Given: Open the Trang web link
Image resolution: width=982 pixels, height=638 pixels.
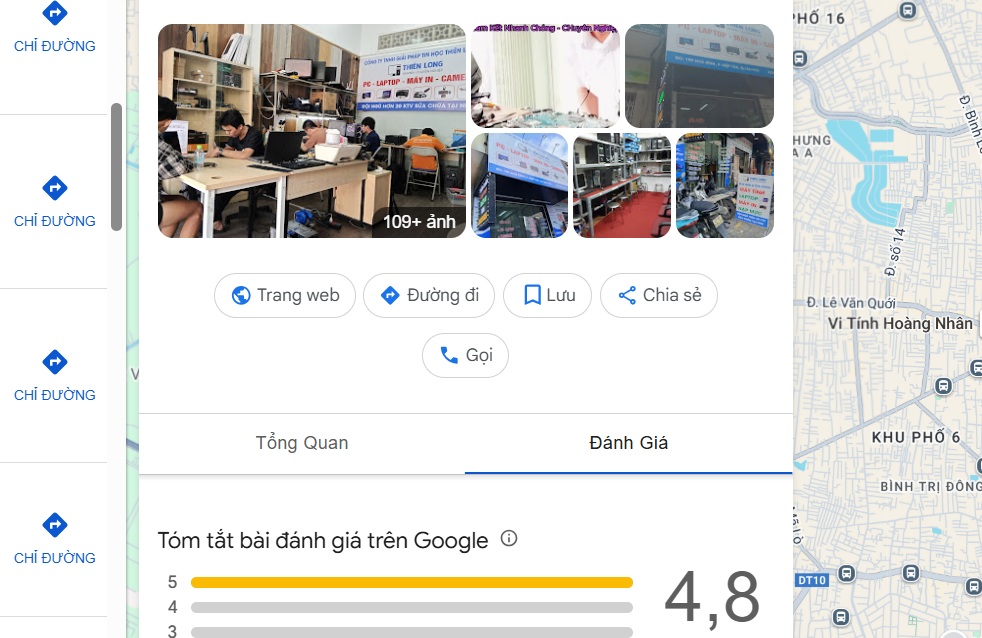Looking at the screenshot, I should (285, 296).
